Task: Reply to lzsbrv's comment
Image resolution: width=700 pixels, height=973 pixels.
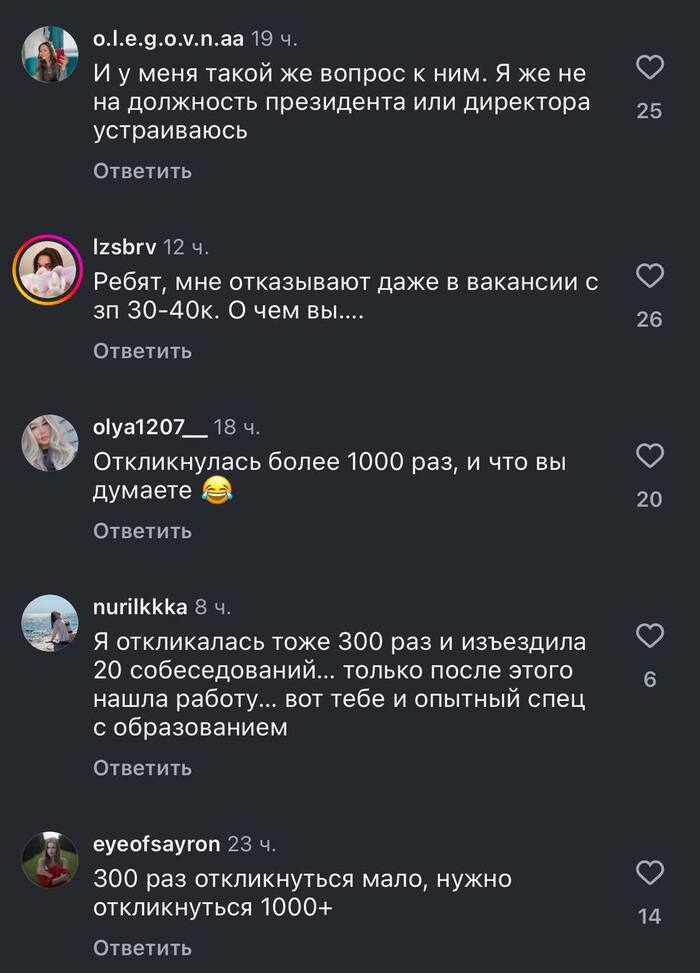Action: (142, 351)
